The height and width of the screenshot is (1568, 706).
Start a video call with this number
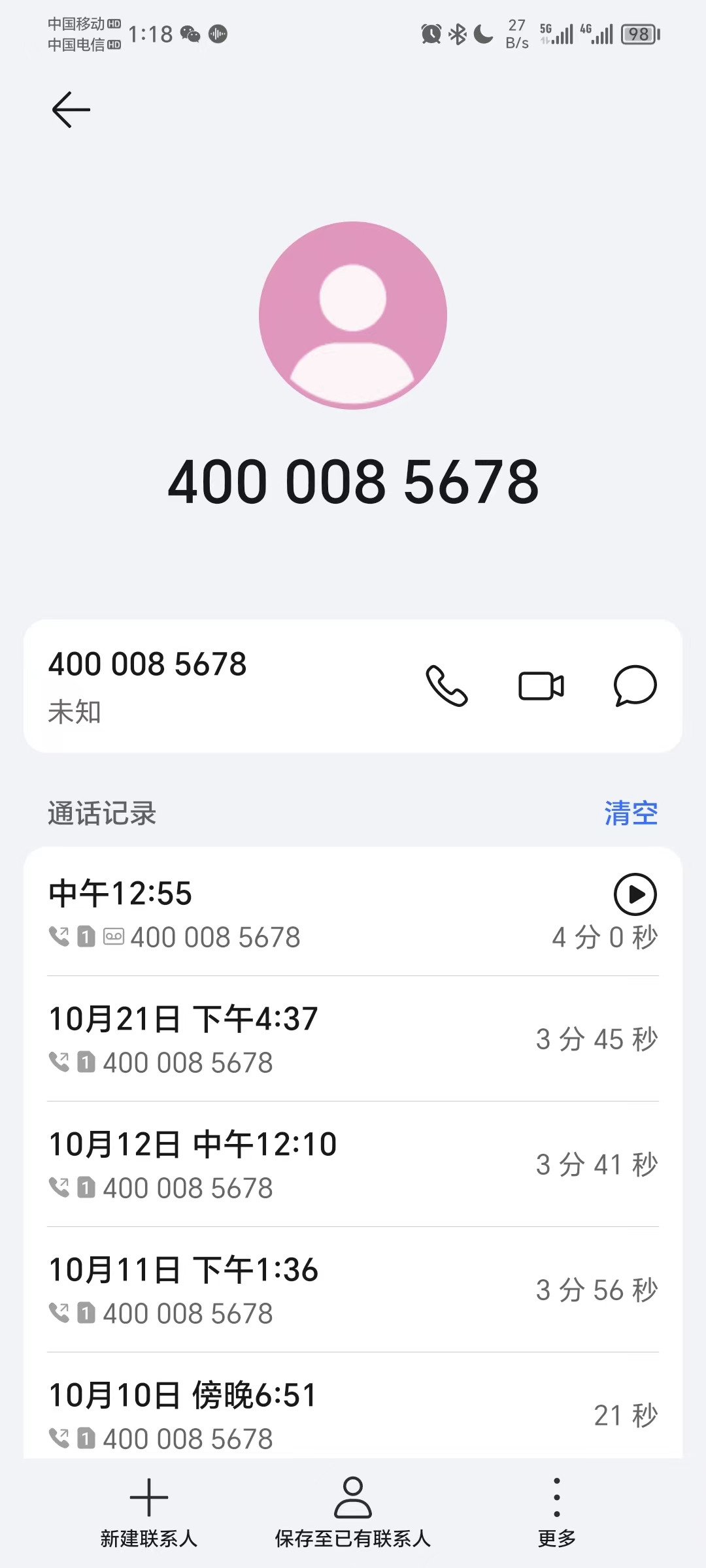pos(541,686)
